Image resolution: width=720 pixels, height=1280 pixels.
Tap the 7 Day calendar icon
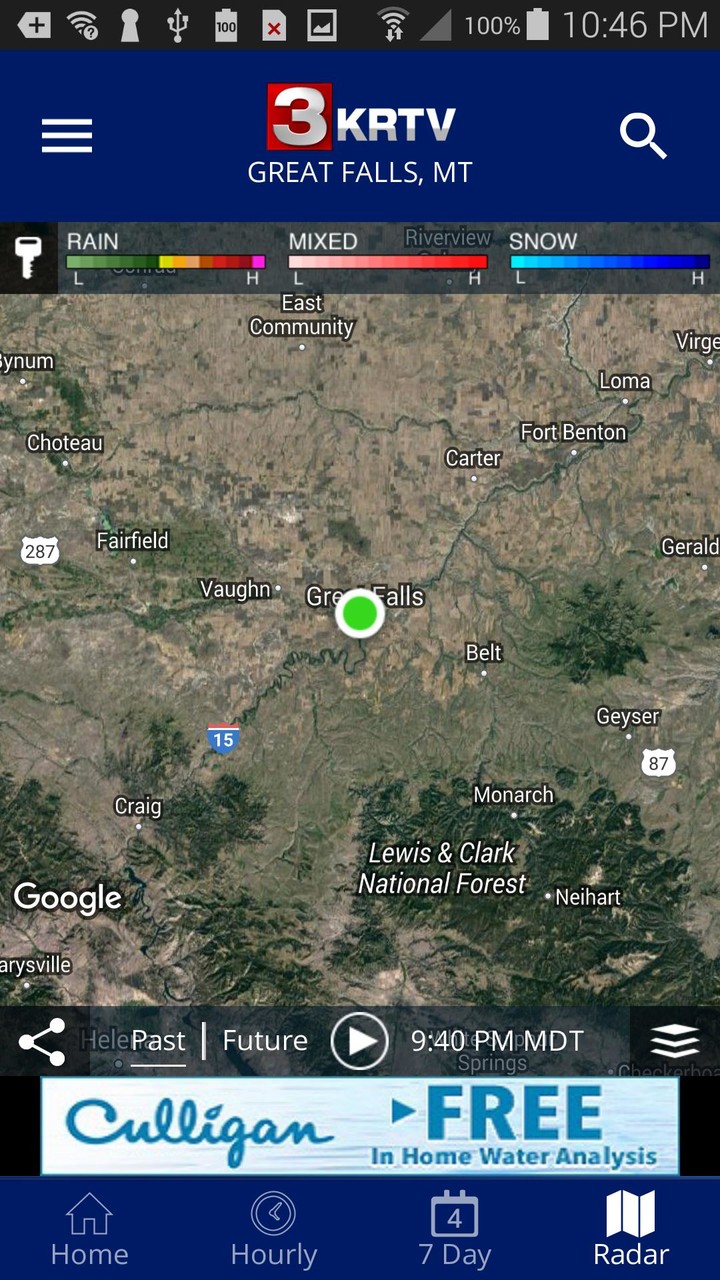(455, 1215)
